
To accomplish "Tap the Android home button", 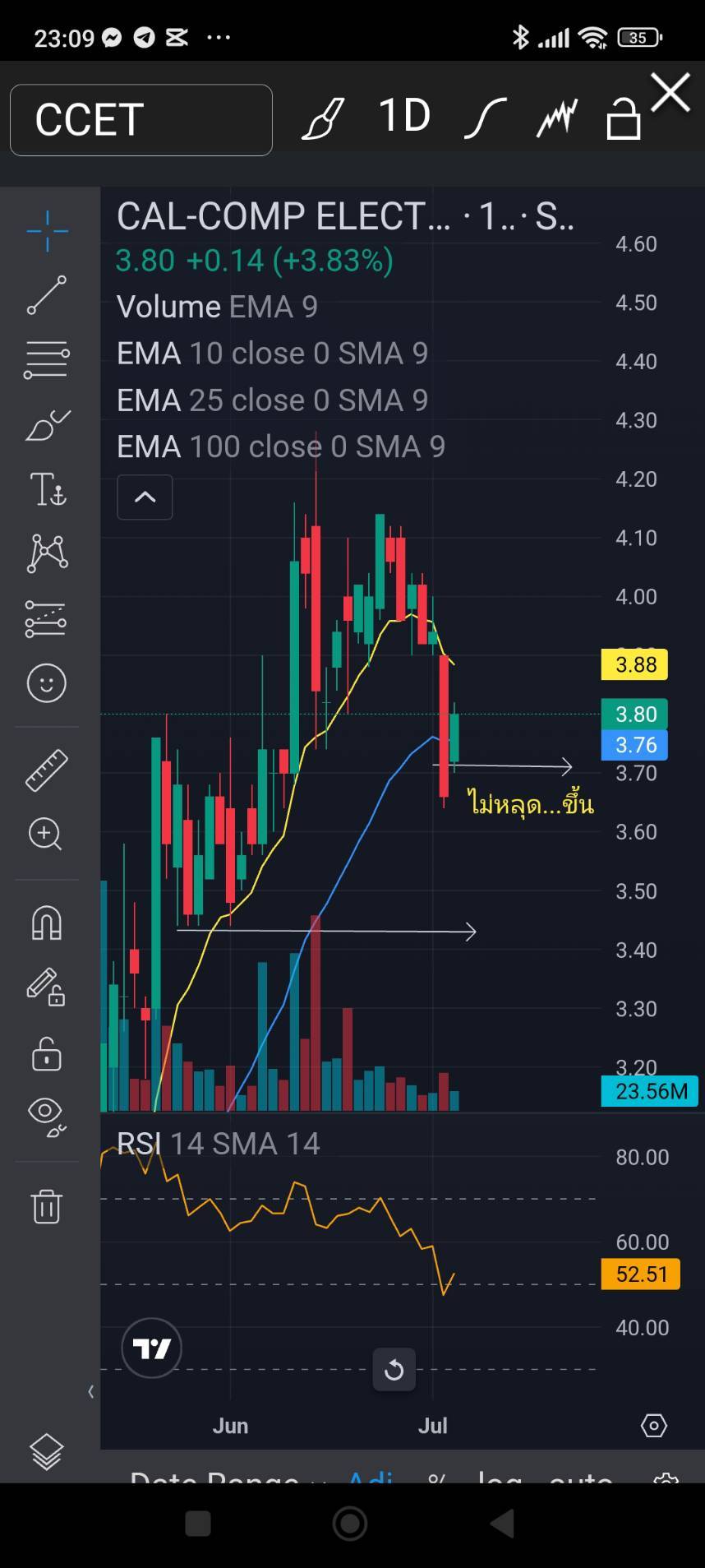I will 350,1524.
